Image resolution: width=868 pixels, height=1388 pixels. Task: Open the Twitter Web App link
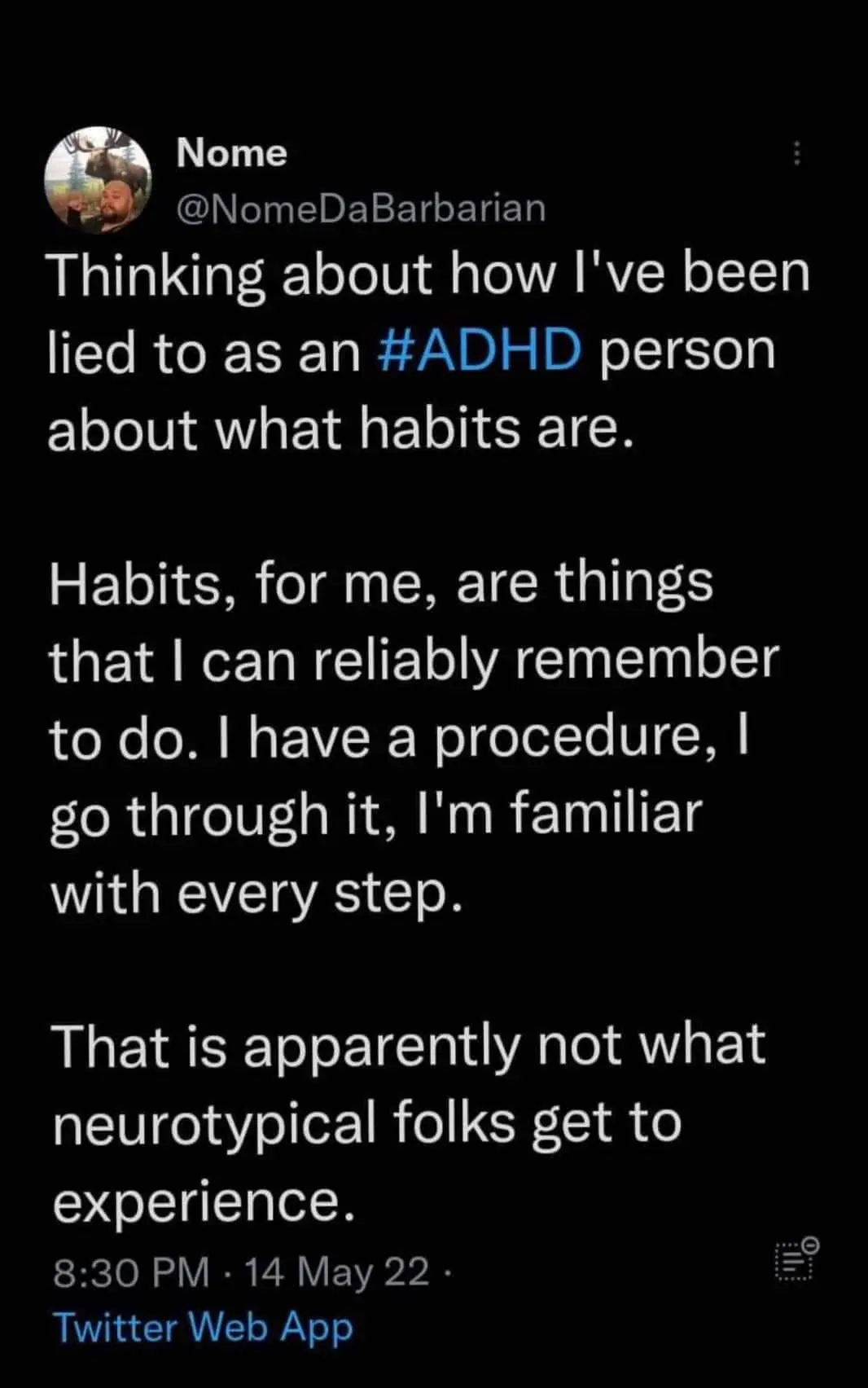pyautogui.click(x=204, y=1326)
